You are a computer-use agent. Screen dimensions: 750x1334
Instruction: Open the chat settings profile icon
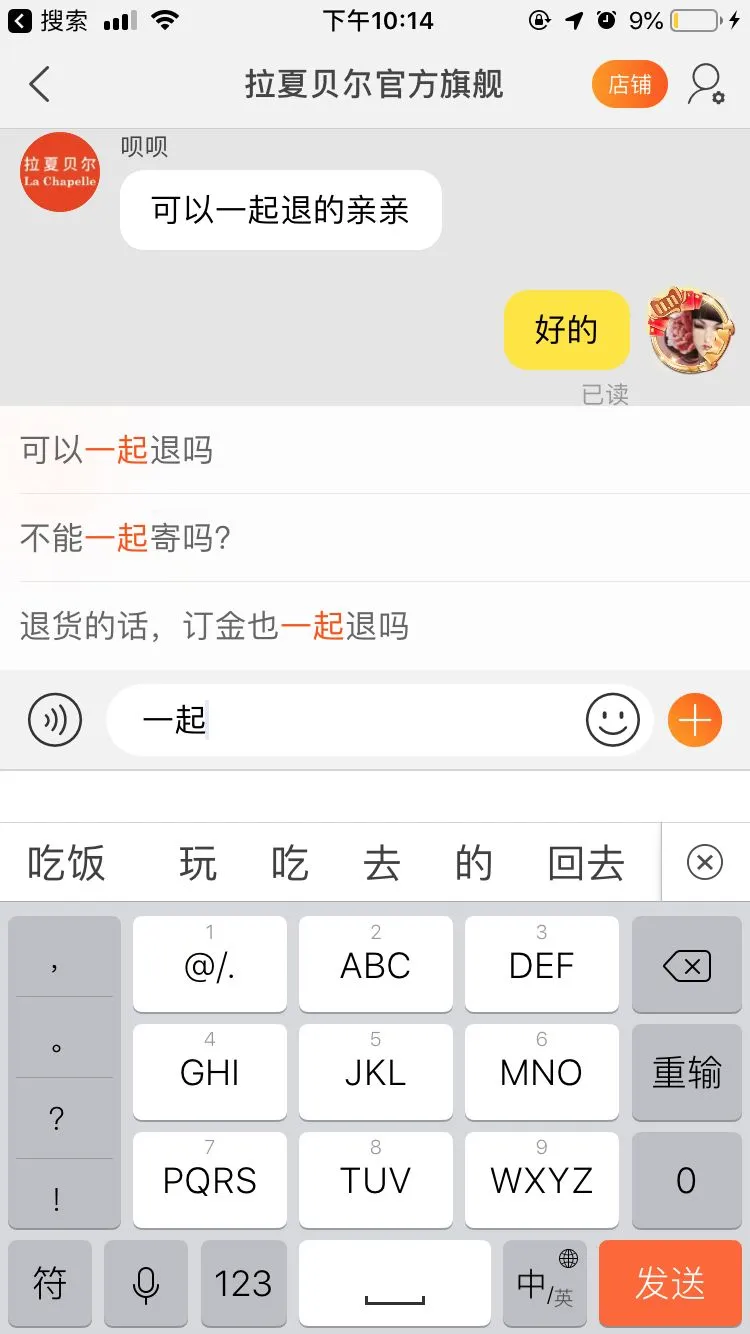705,85
